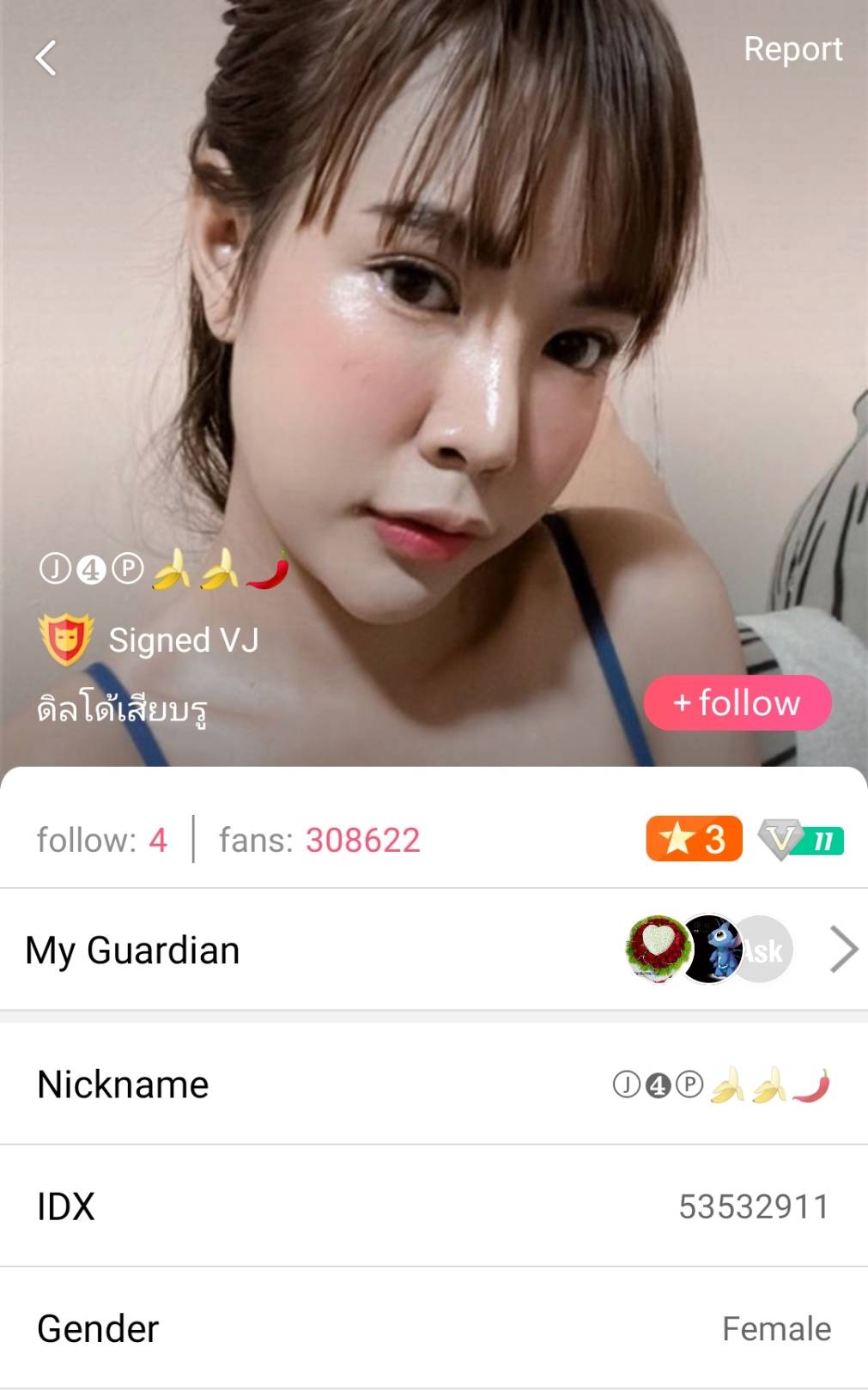The image size is (868, 1391).
Task: Report this profile
Action: [792, 50]
